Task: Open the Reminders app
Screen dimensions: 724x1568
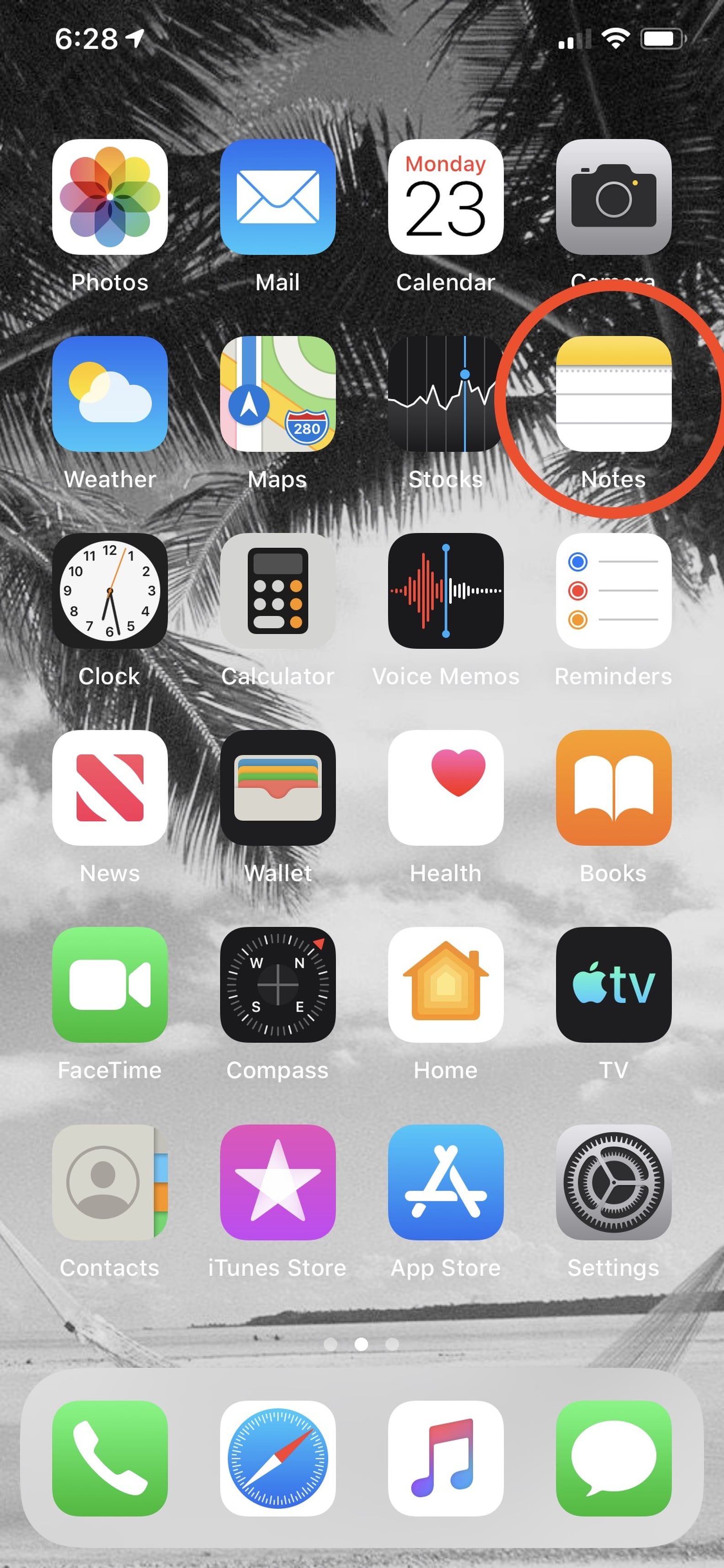Action: point(613,592)
